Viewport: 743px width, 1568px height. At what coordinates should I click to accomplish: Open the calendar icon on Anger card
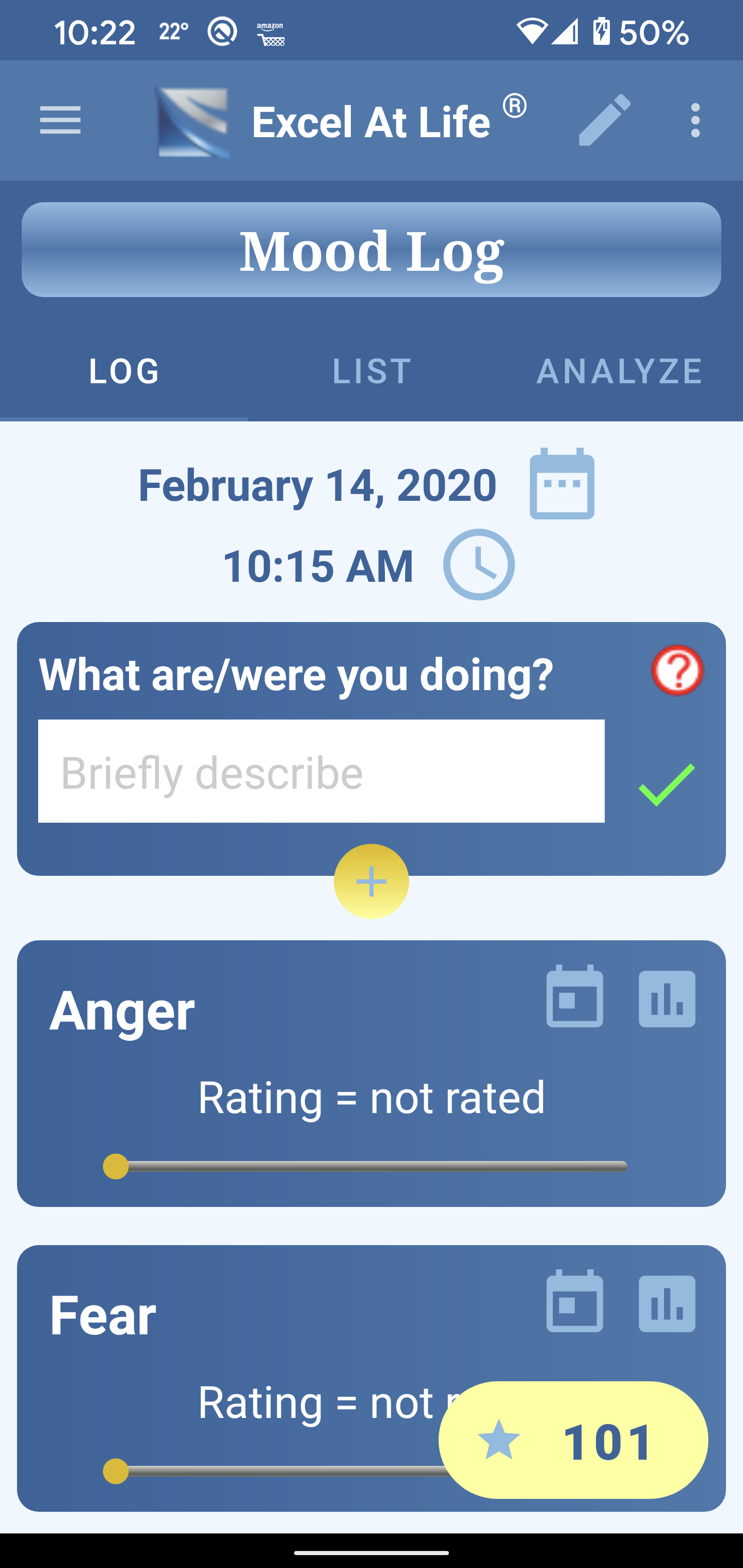[574, 997]
